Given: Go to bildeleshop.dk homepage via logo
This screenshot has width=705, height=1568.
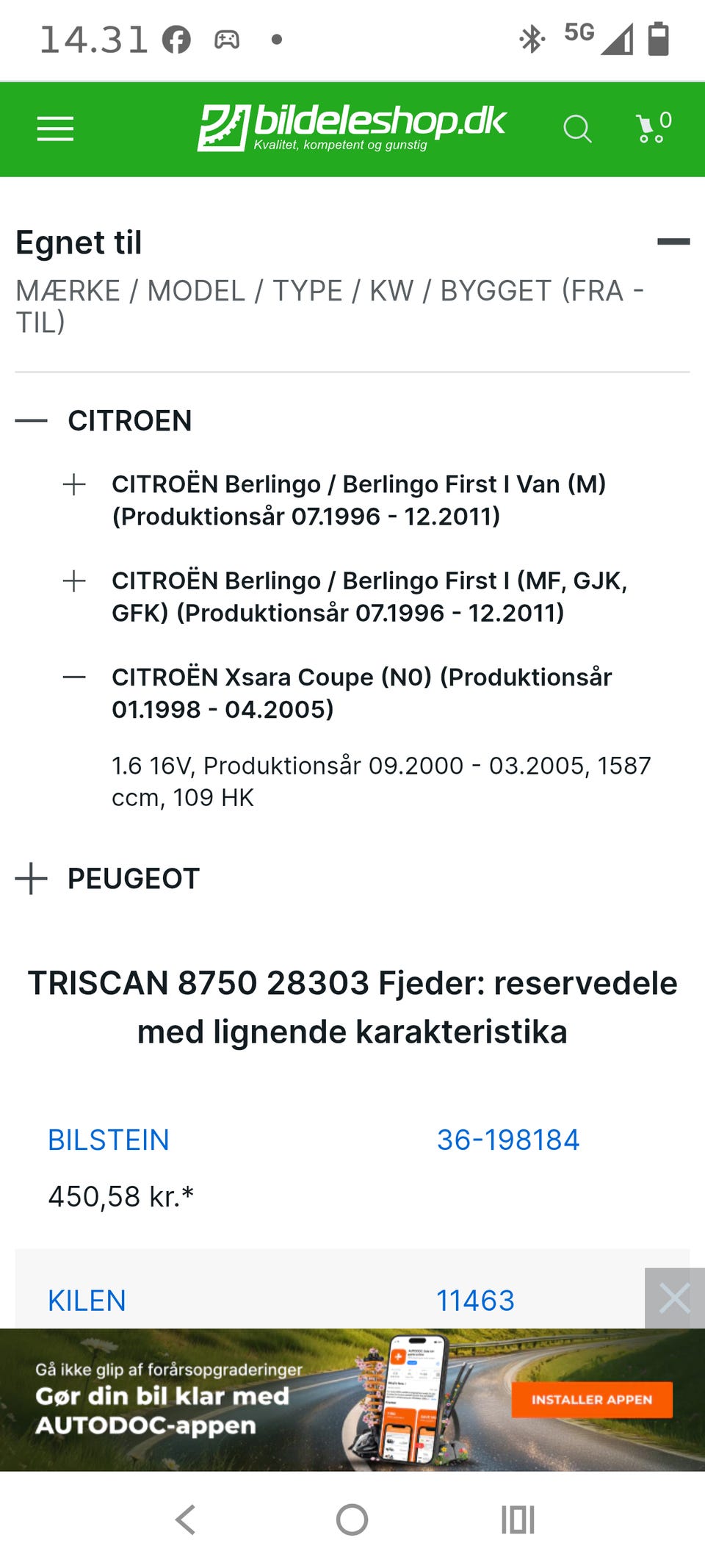Looking at the screenshot, I should [352, 128].
